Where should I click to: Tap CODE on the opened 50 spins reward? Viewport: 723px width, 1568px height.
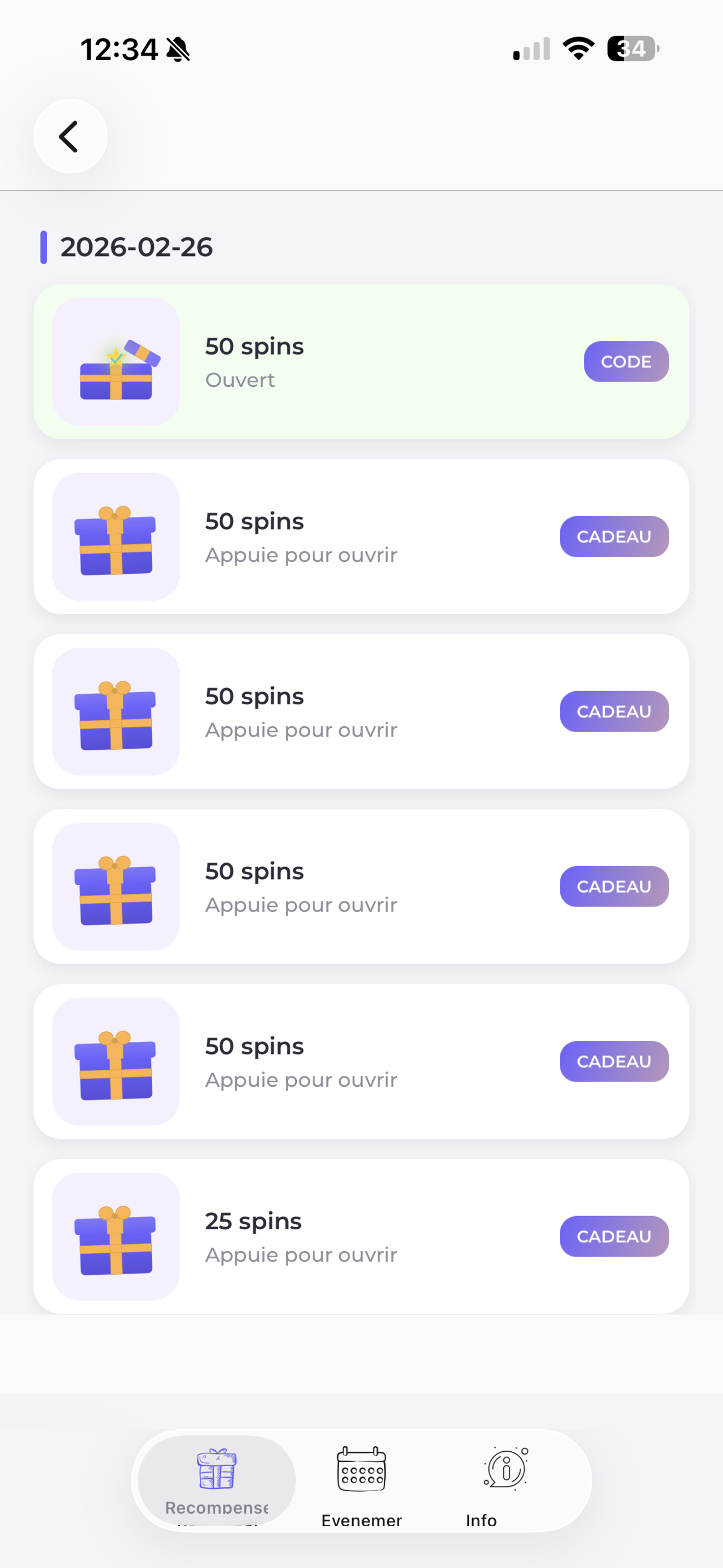626,362
